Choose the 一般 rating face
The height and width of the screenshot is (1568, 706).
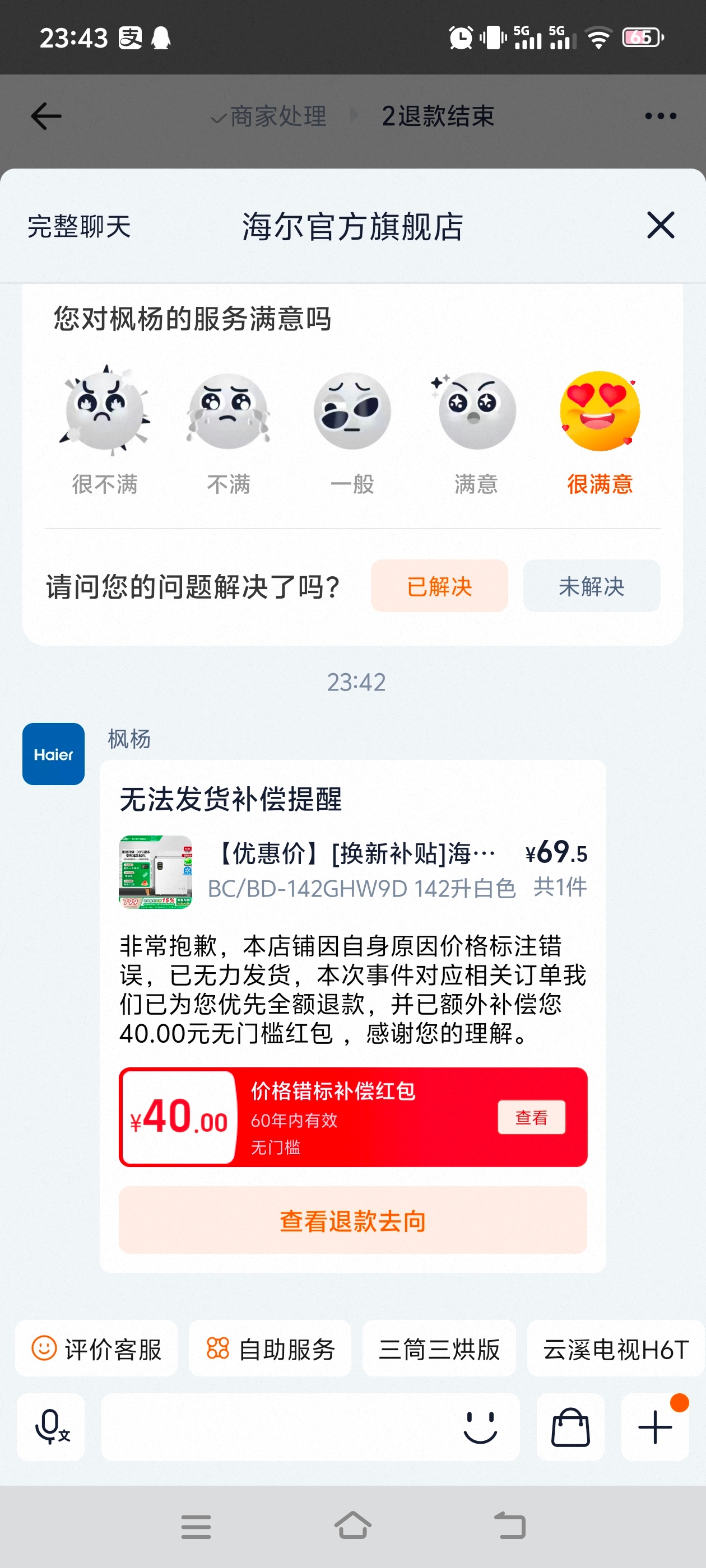point(352,412)
